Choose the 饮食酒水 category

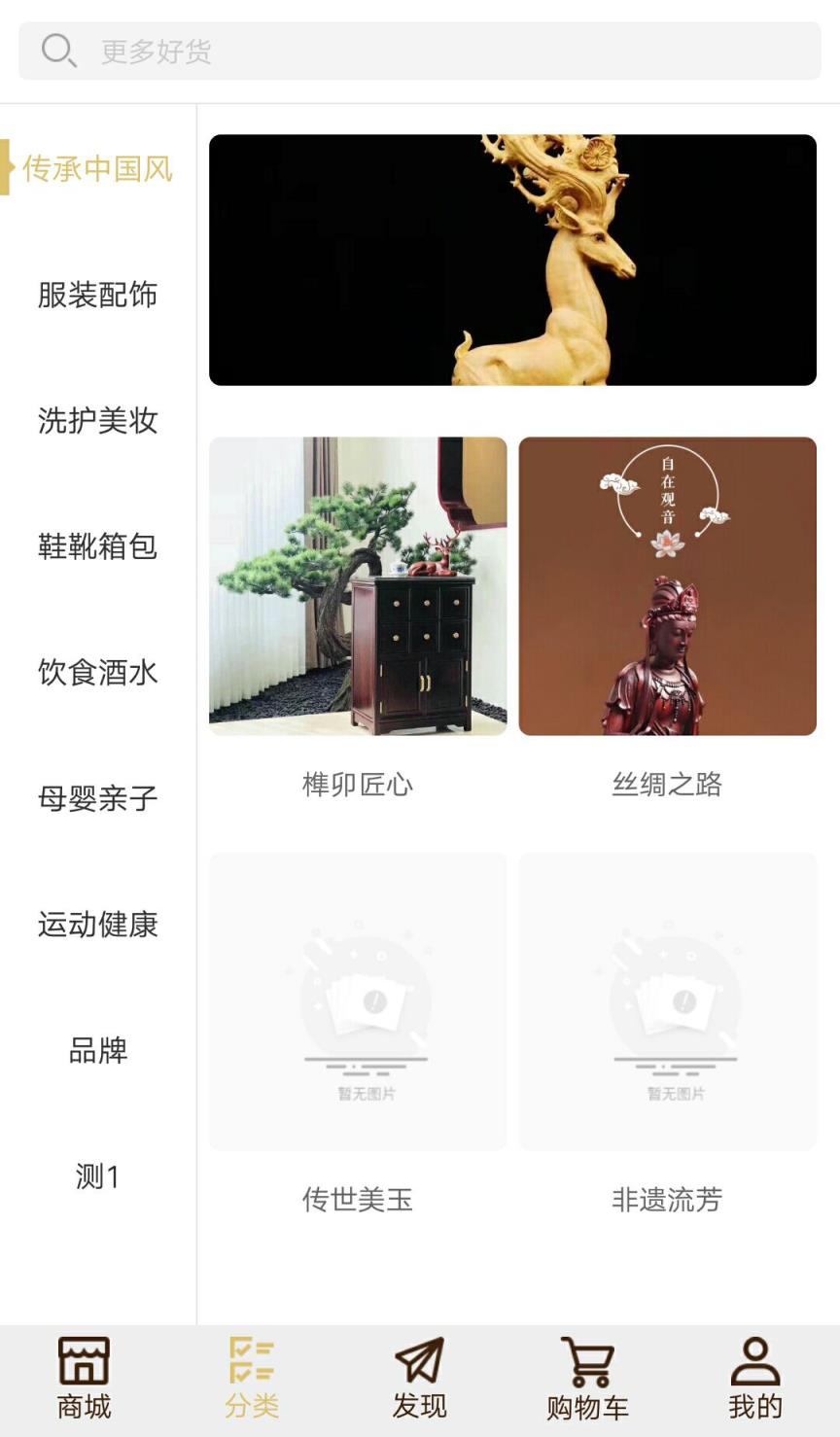[95, 673]
